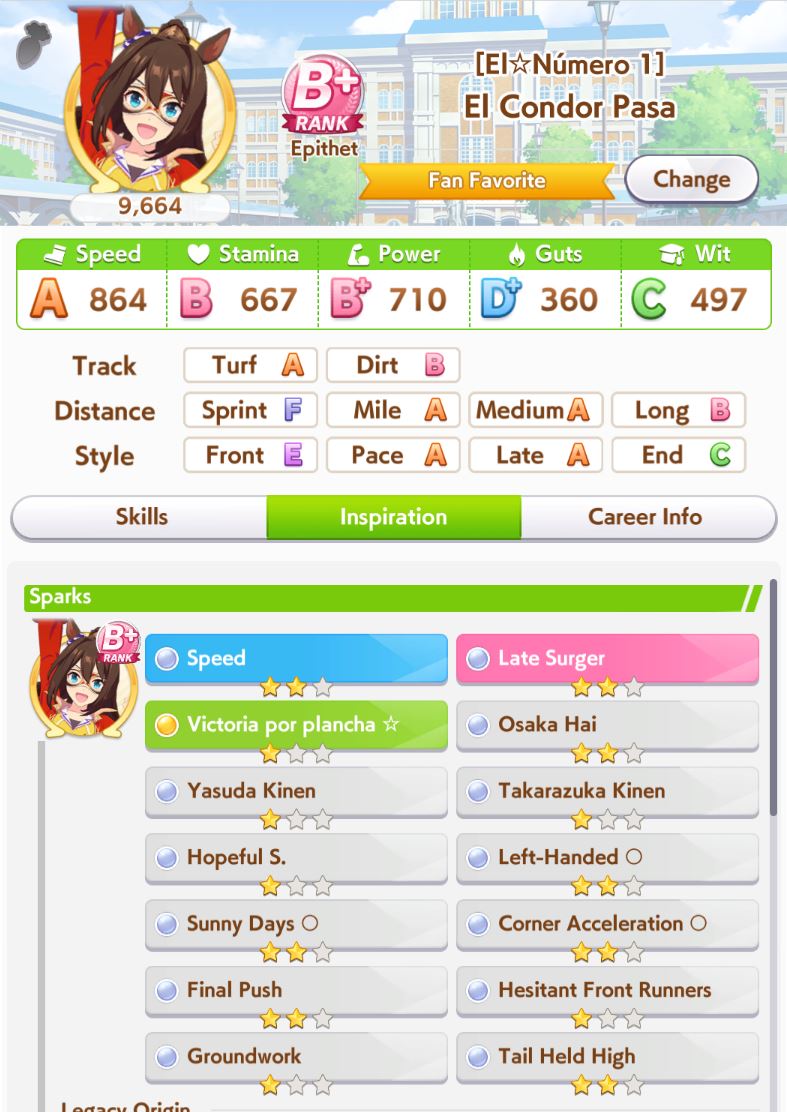787x1112 pixels.
Task: Switch to the Career Info tab
Action: pos(645,517)
